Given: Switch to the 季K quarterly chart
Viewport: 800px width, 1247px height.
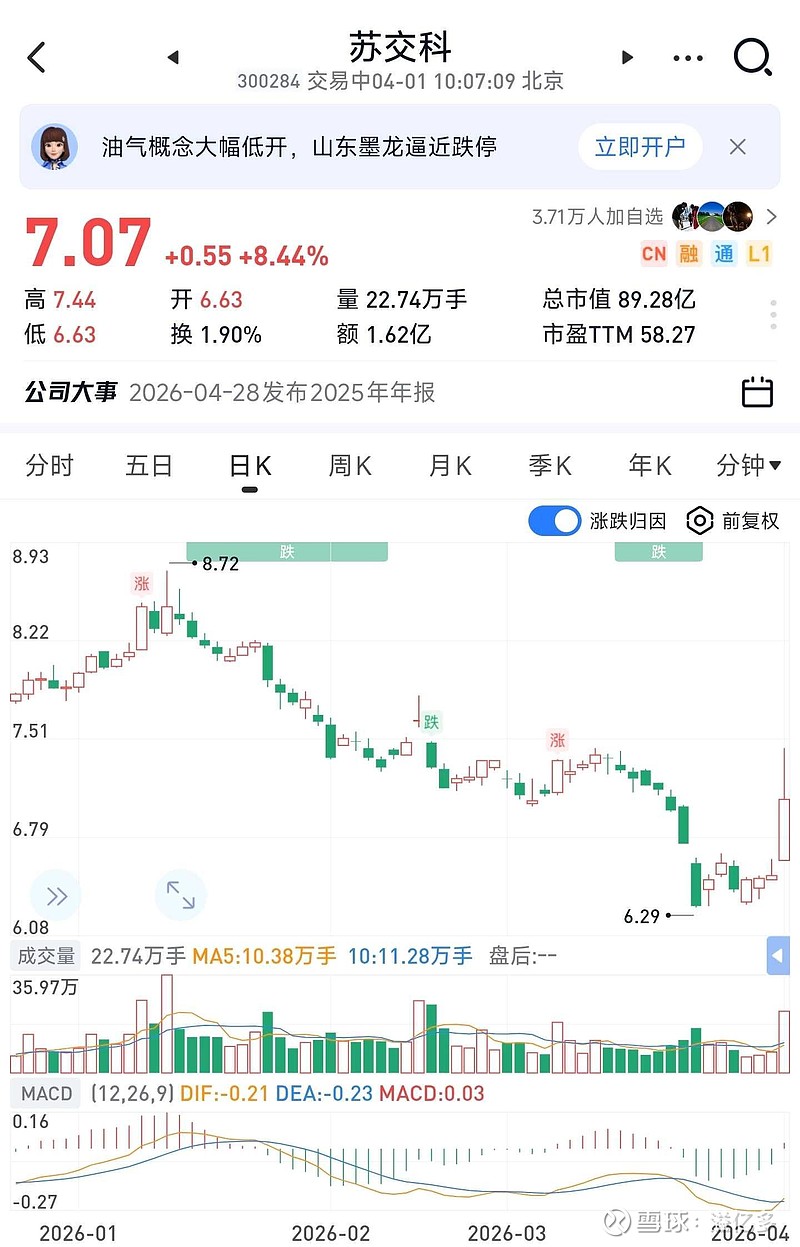Looking at the screenshot, I should click(x=550, y=466).
